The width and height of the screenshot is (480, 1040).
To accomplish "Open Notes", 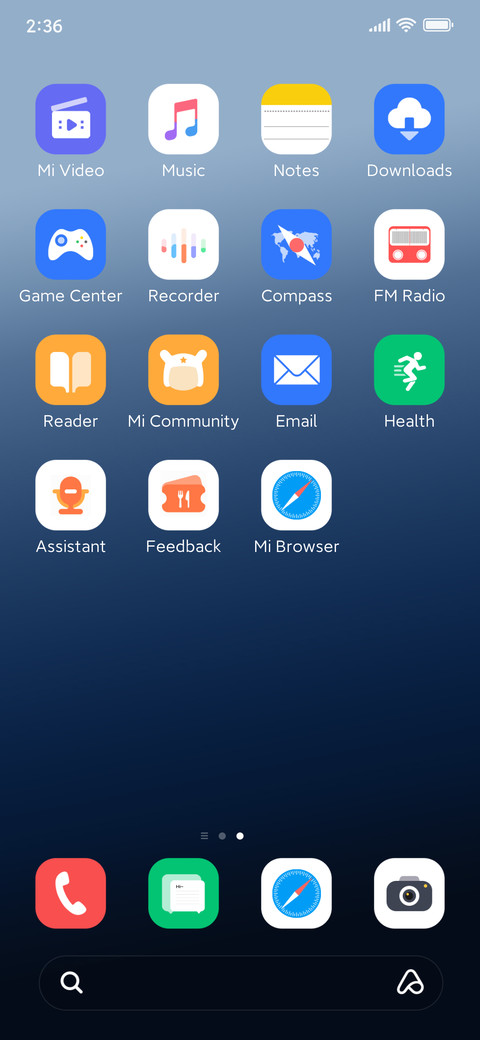I will point(296,119).
